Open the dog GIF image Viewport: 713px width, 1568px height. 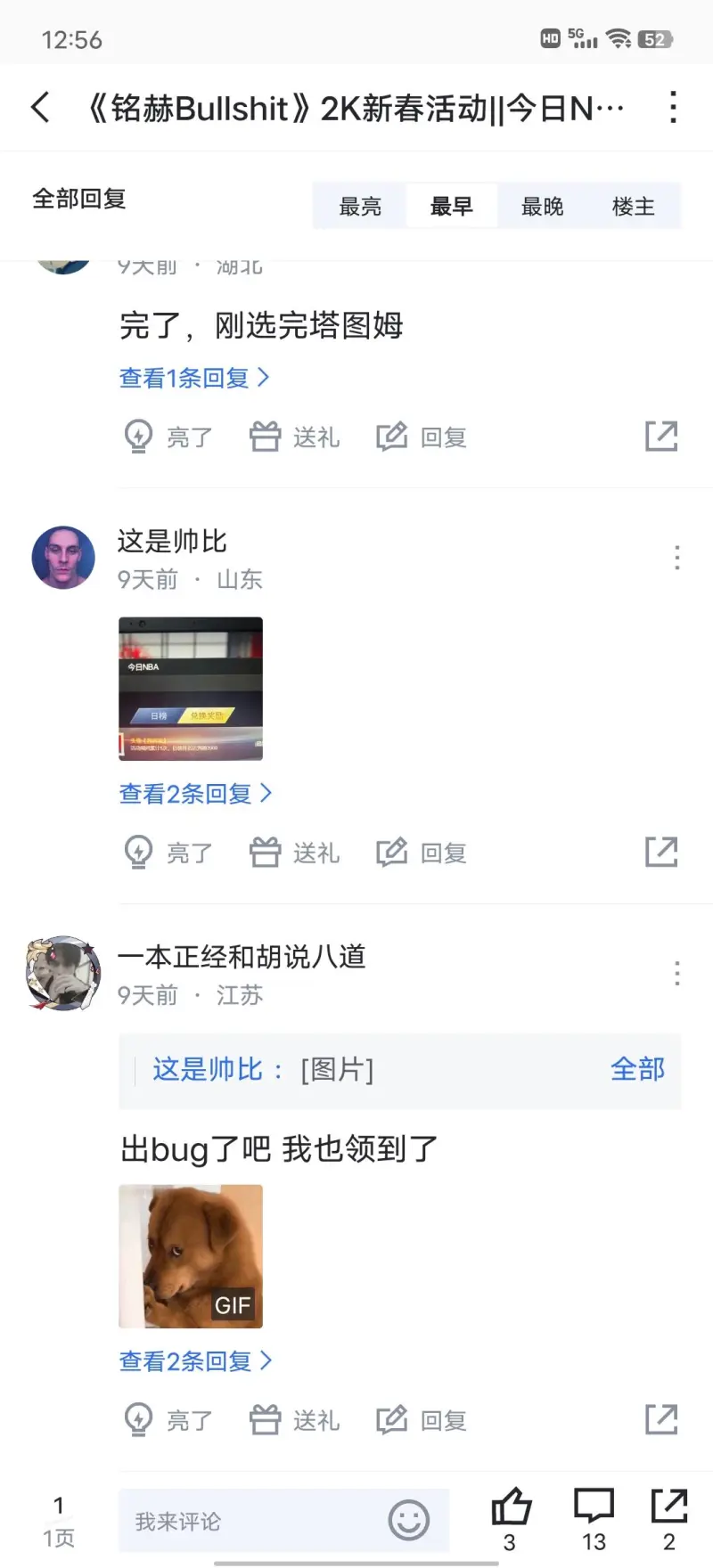click(x=191, y=1256)
